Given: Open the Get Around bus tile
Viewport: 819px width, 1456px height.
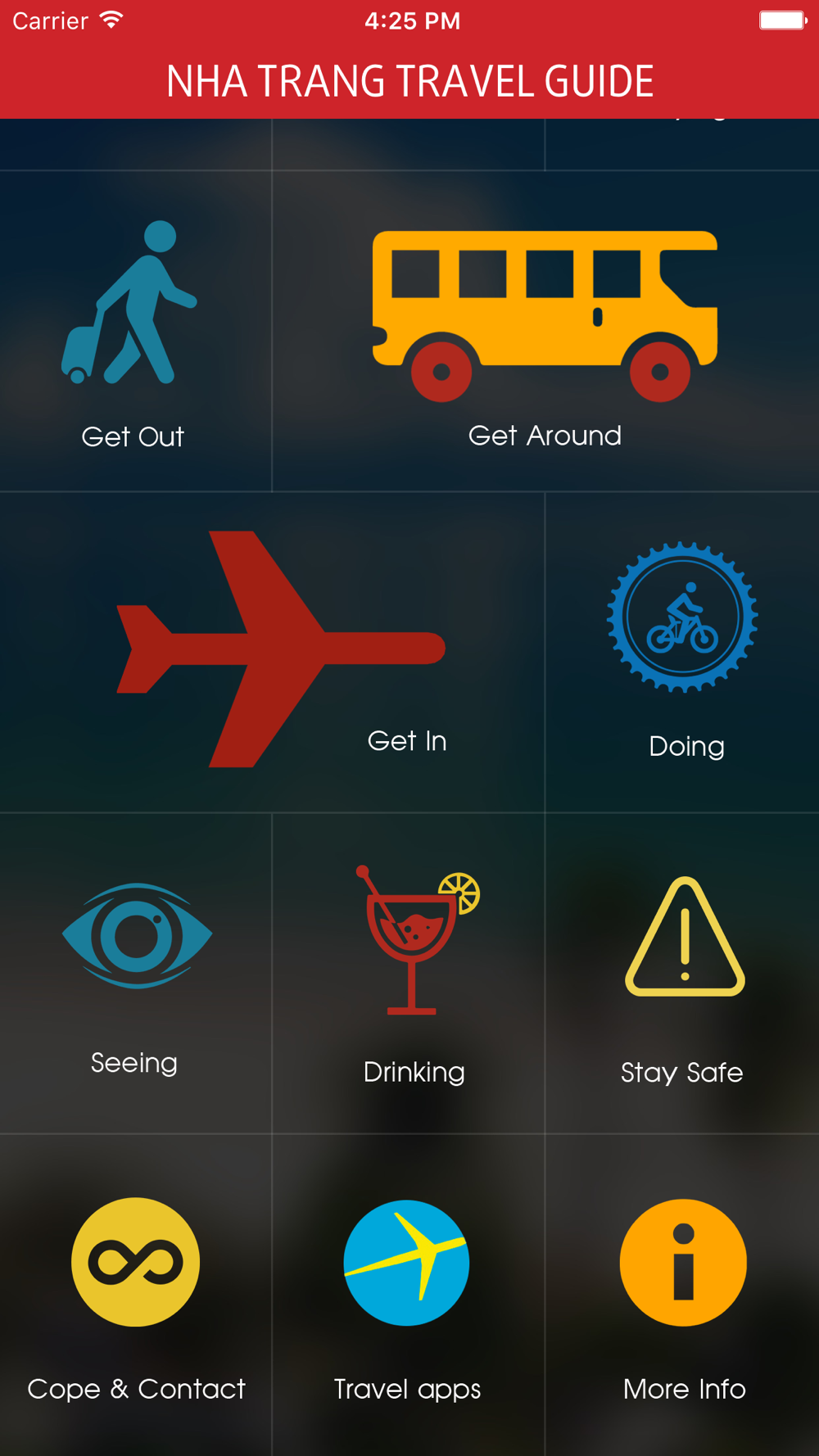Looking at the screenshot, I should pos(545,332).
